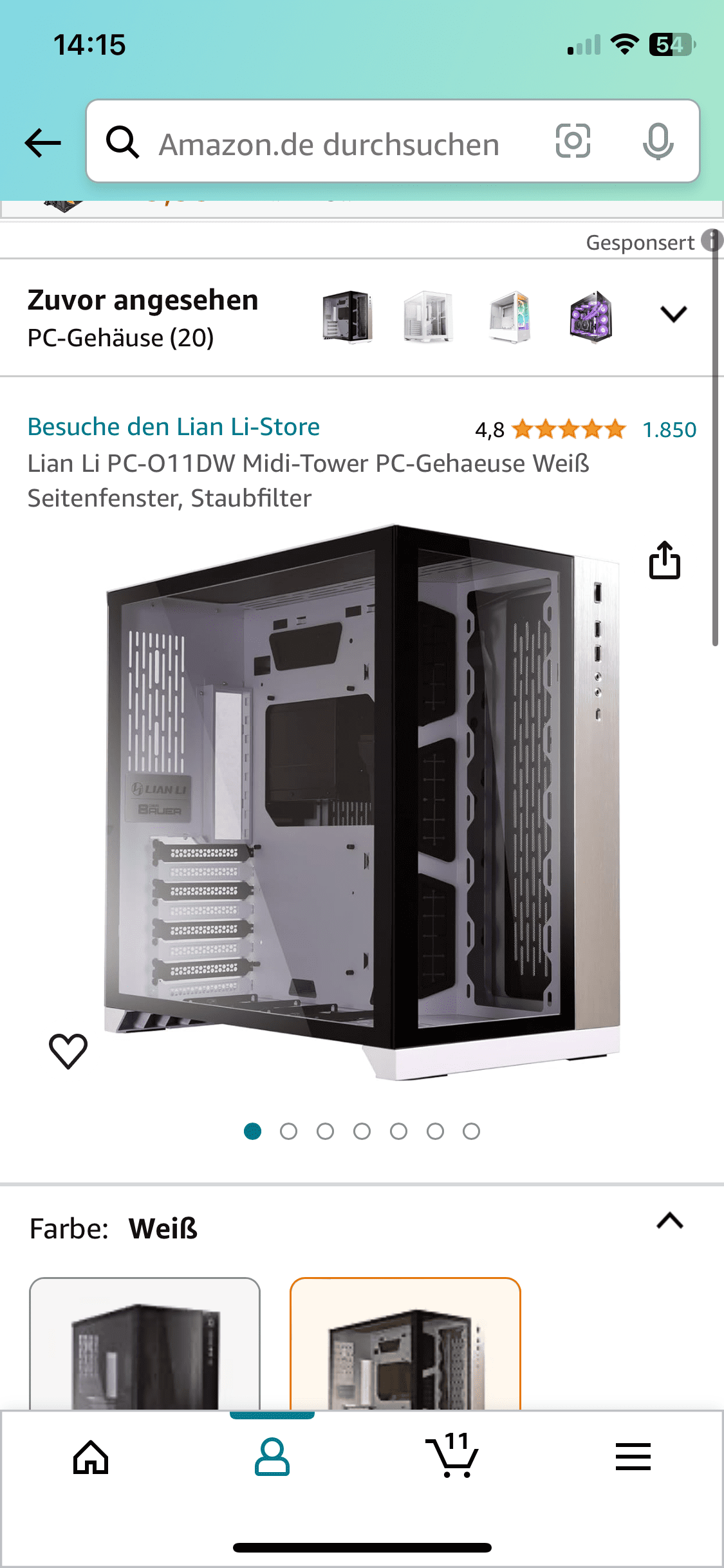Go to the Home tab

coord(91,1457)
